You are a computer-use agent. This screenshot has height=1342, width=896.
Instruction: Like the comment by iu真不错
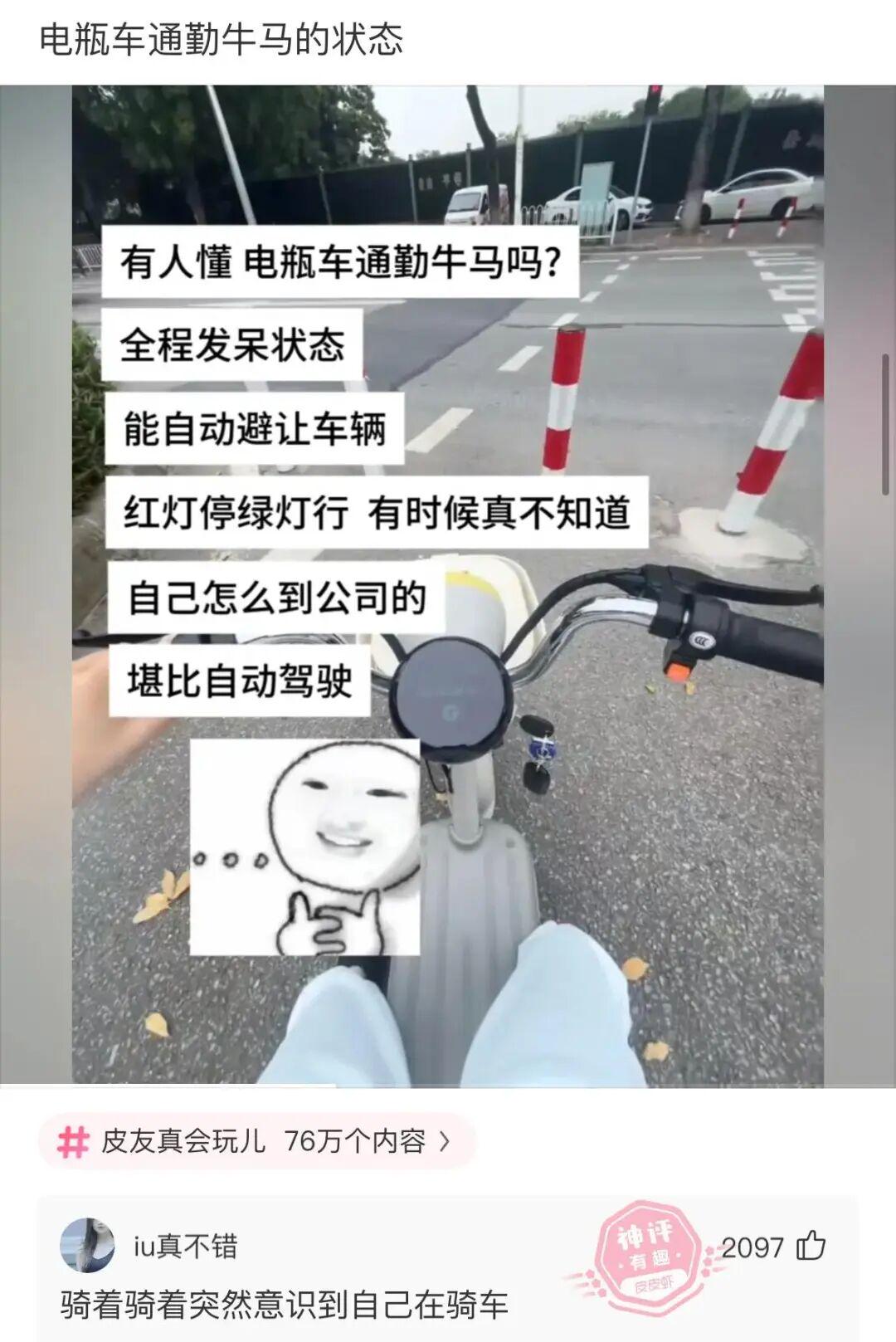811,1246
